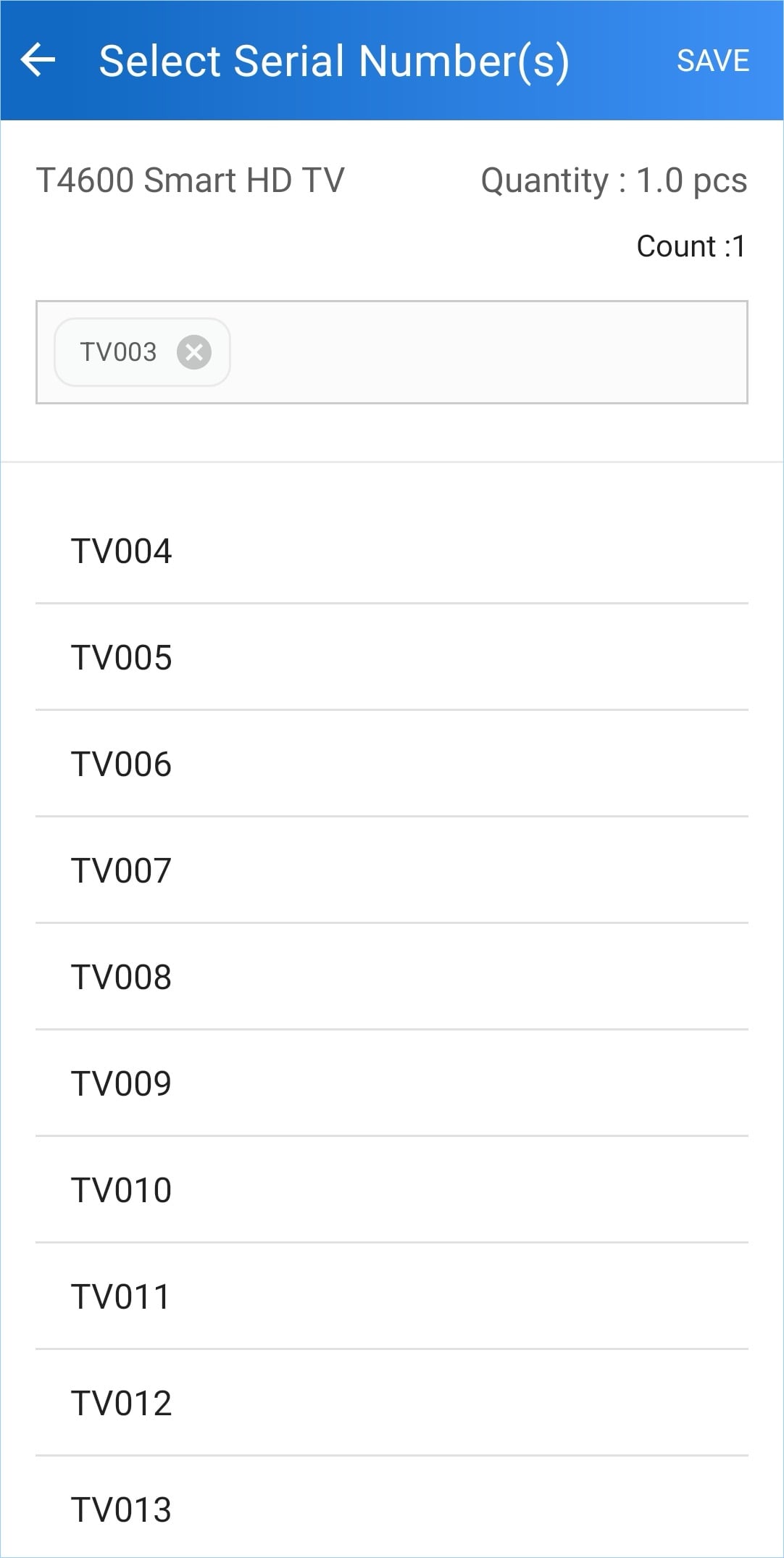
Task: Add serial number TV008
Action: tap(391, 977)
